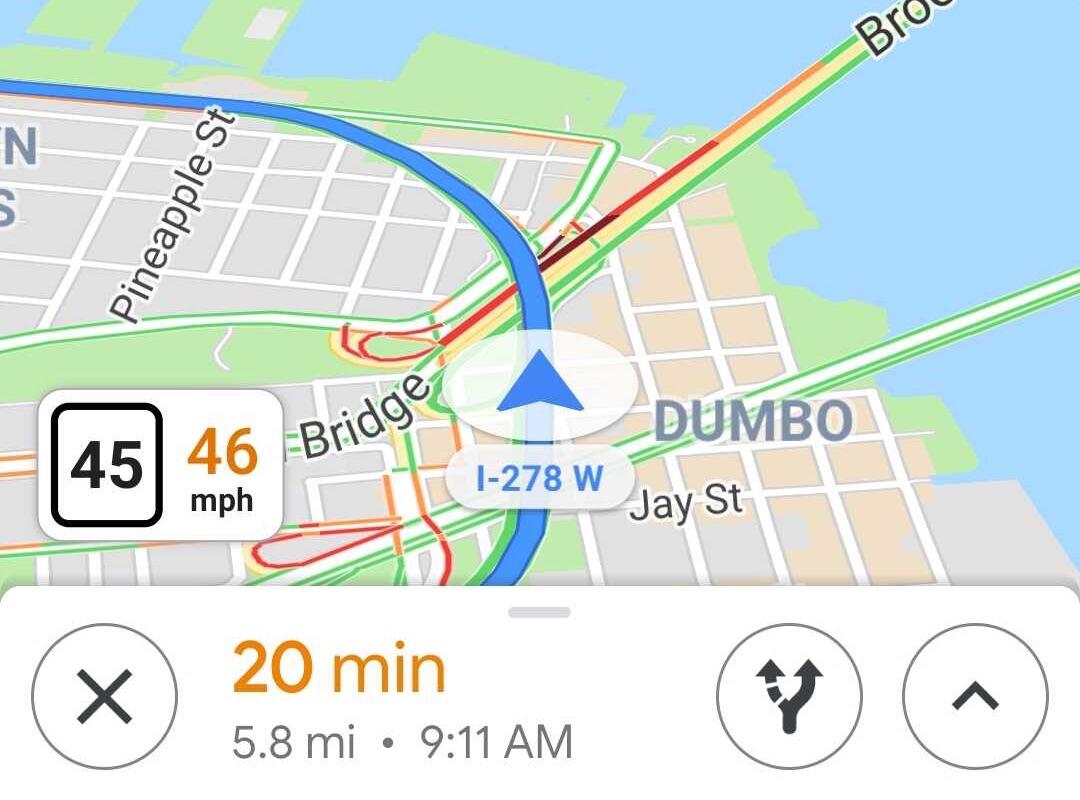The image size is (1080, 800).
Task: Show alternate routes with the fork icon
Action: 789,696
